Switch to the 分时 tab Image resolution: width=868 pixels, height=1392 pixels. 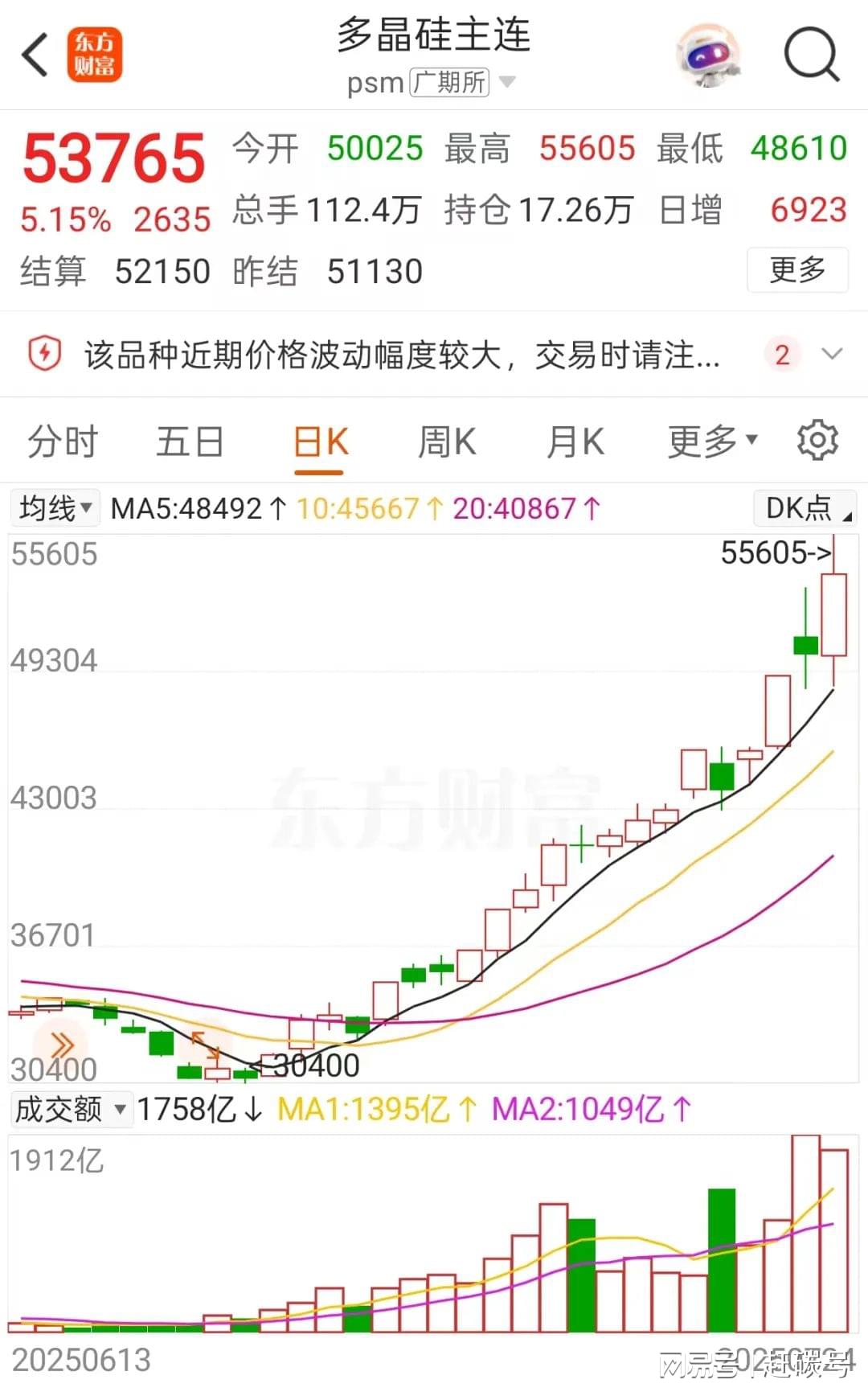pyautogui.click(x=62, y=442)
